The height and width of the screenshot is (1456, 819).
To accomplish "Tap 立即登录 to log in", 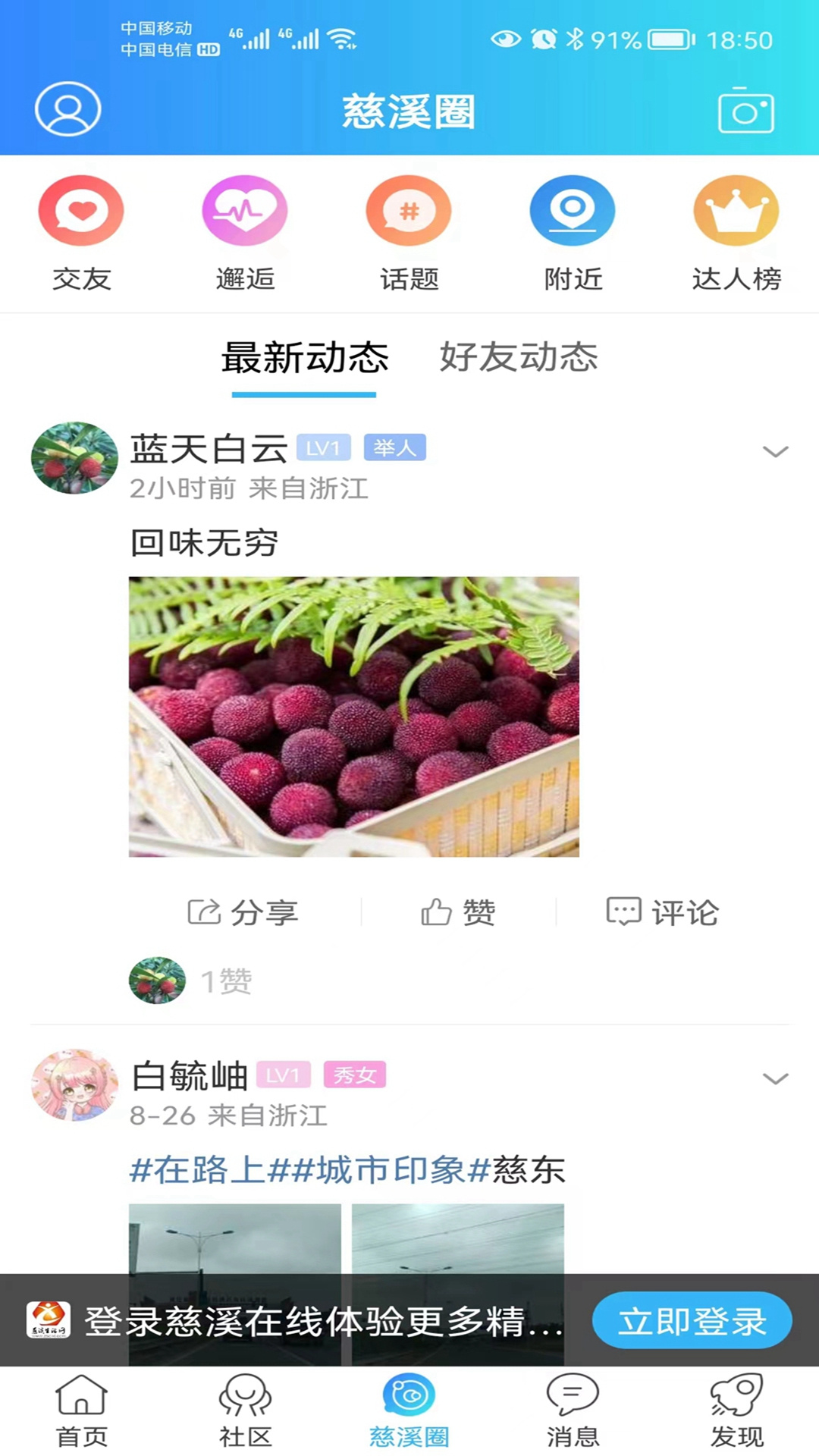I will coord(692,1320).
